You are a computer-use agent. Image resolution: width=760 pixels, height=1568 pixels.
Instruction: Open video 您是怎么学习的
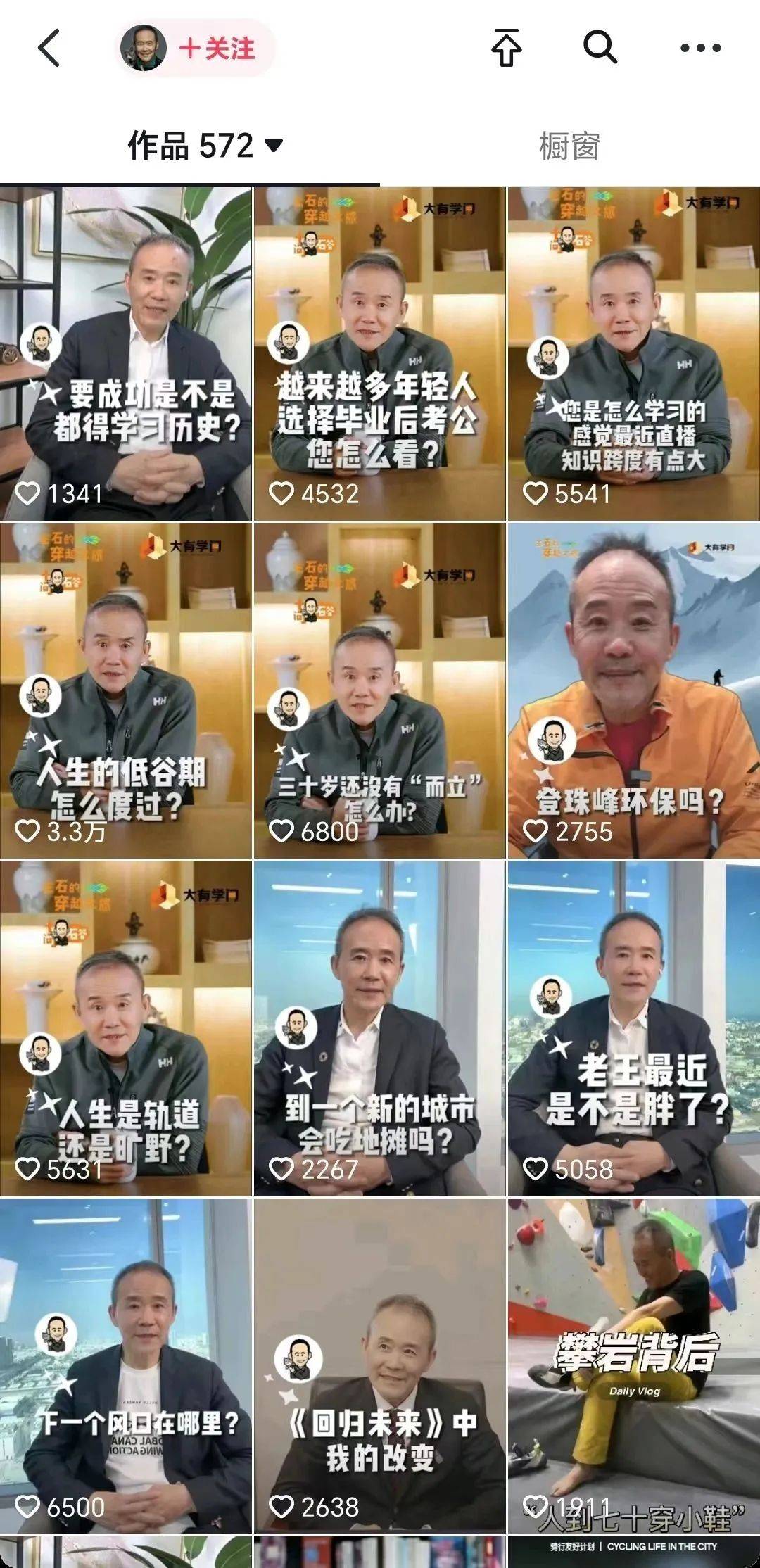click(x=633, y=353)
